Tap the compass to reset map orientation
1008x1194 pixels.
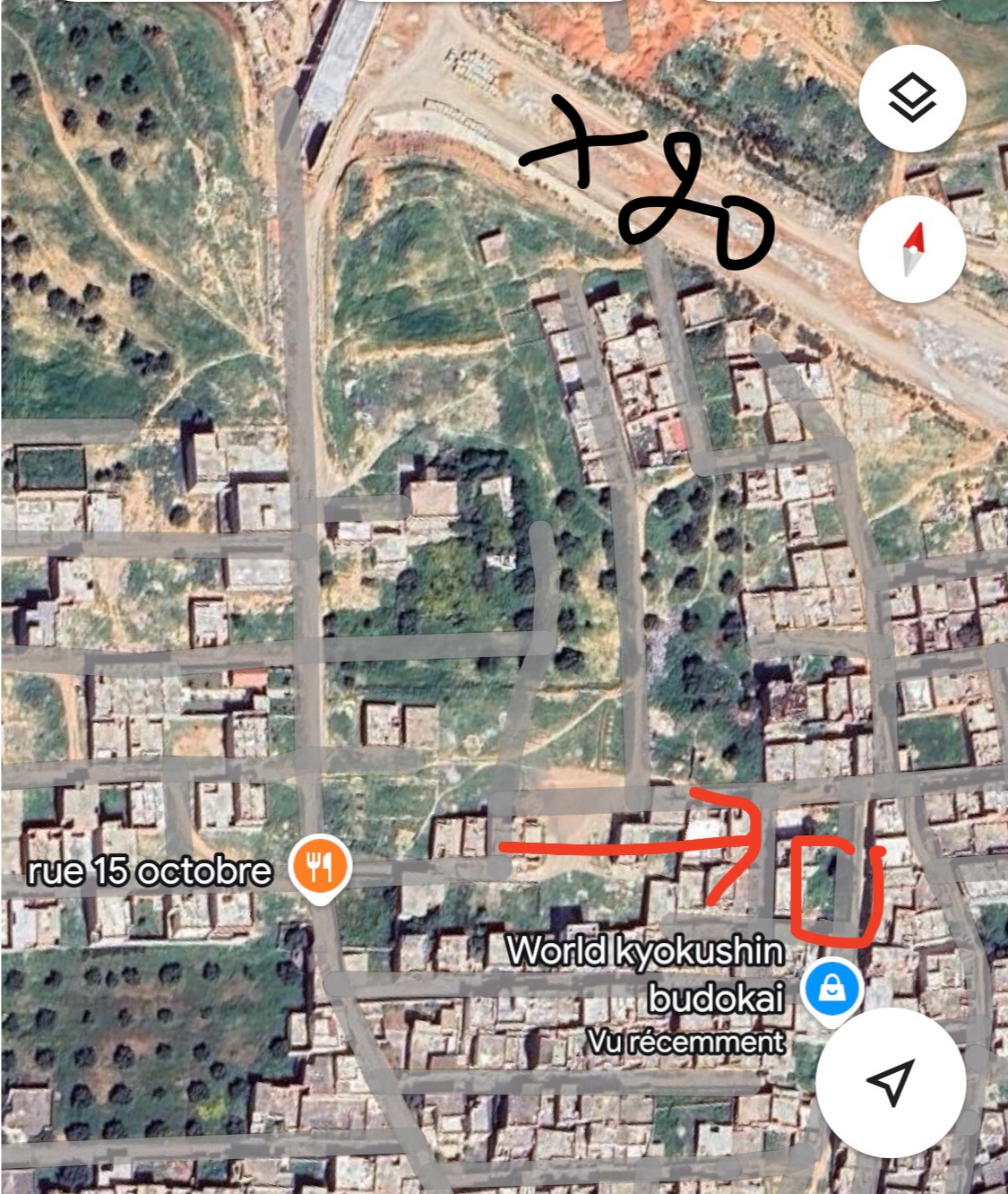pos(912,249)
